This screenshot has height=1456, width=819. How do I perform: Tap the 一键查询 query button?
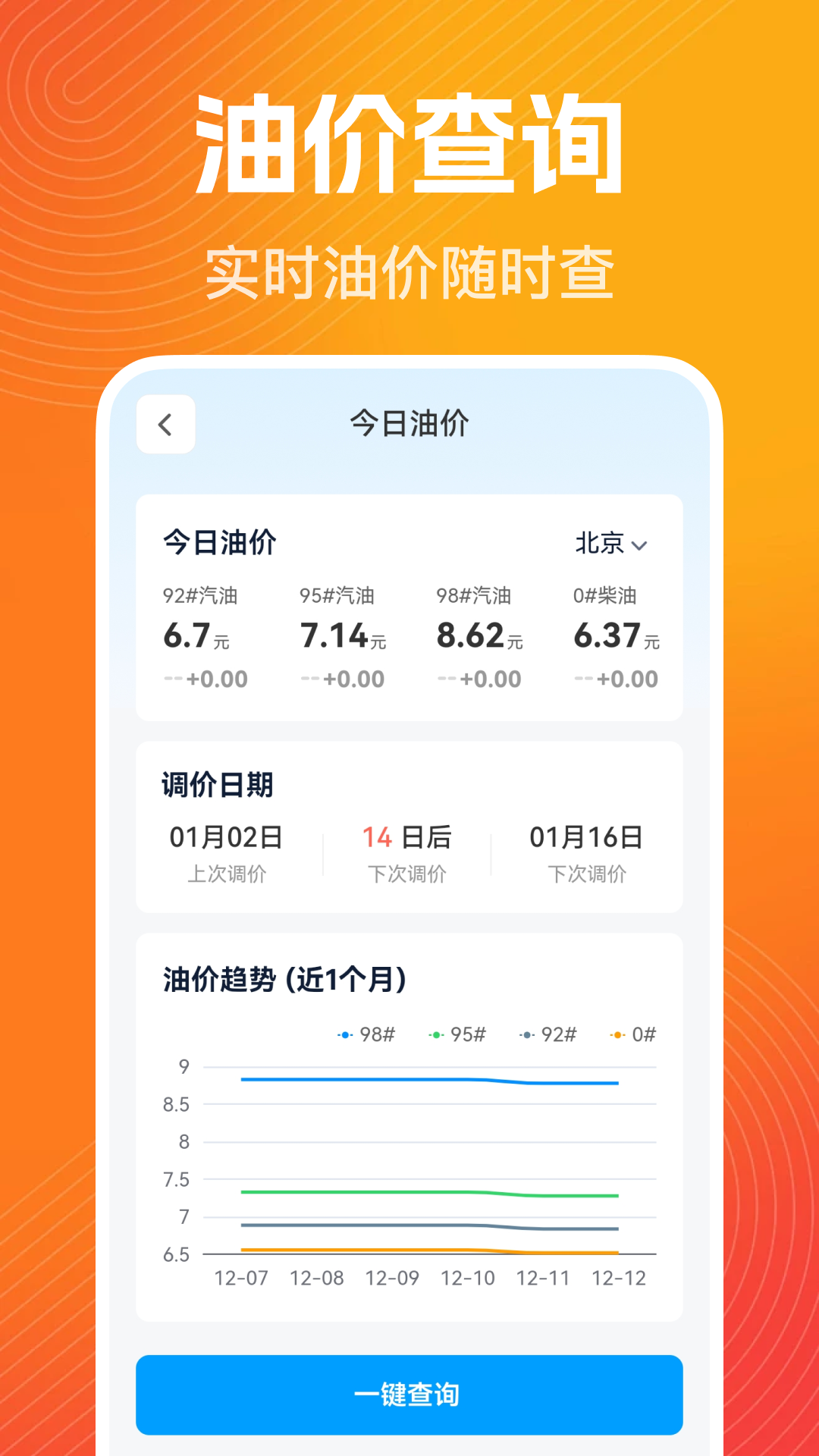point(409,1395)
